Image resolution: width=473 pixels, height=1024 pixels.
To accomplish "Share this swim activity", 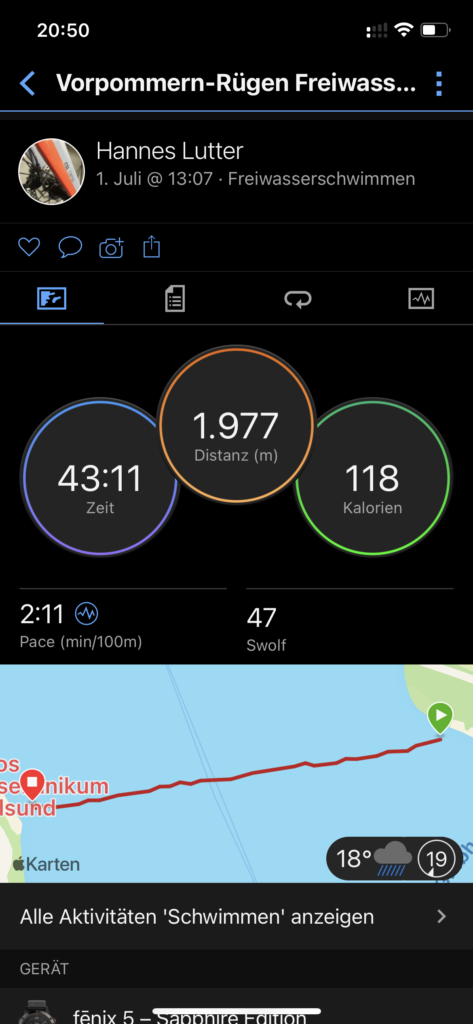I will [x=152, y=247].
